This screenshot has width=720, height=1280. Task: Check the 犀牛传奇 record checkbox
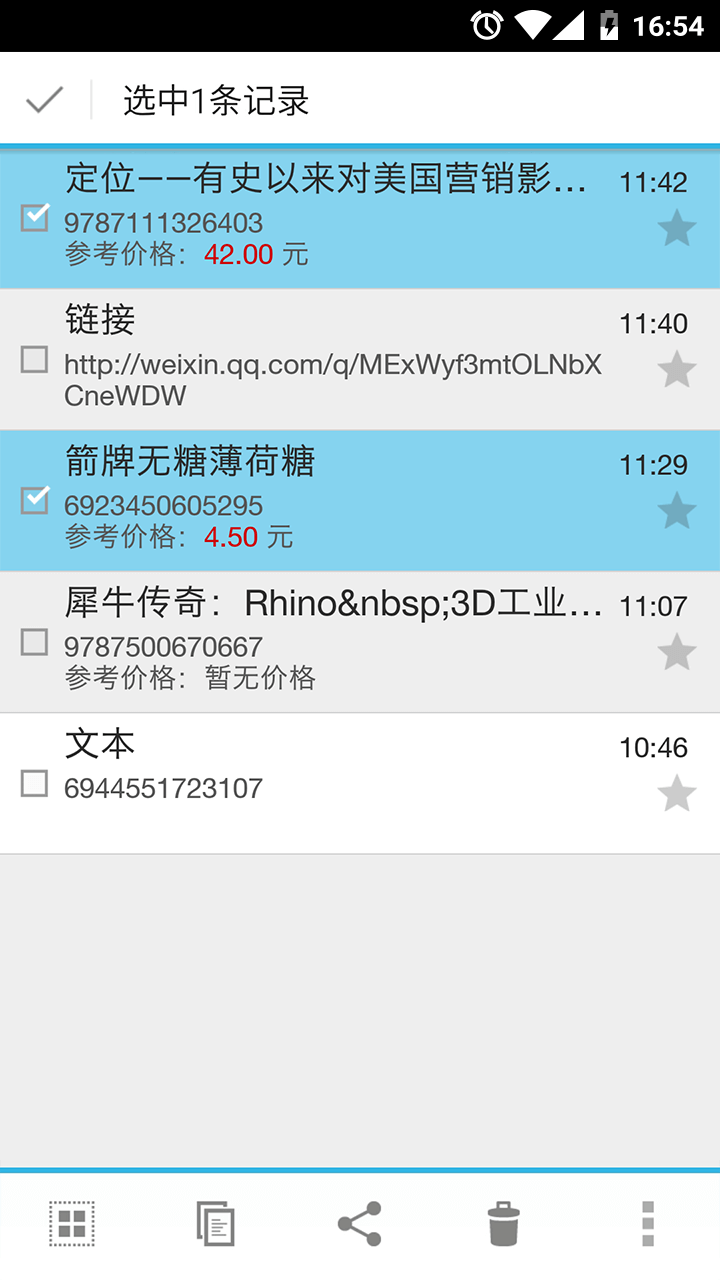pos(34,641)
